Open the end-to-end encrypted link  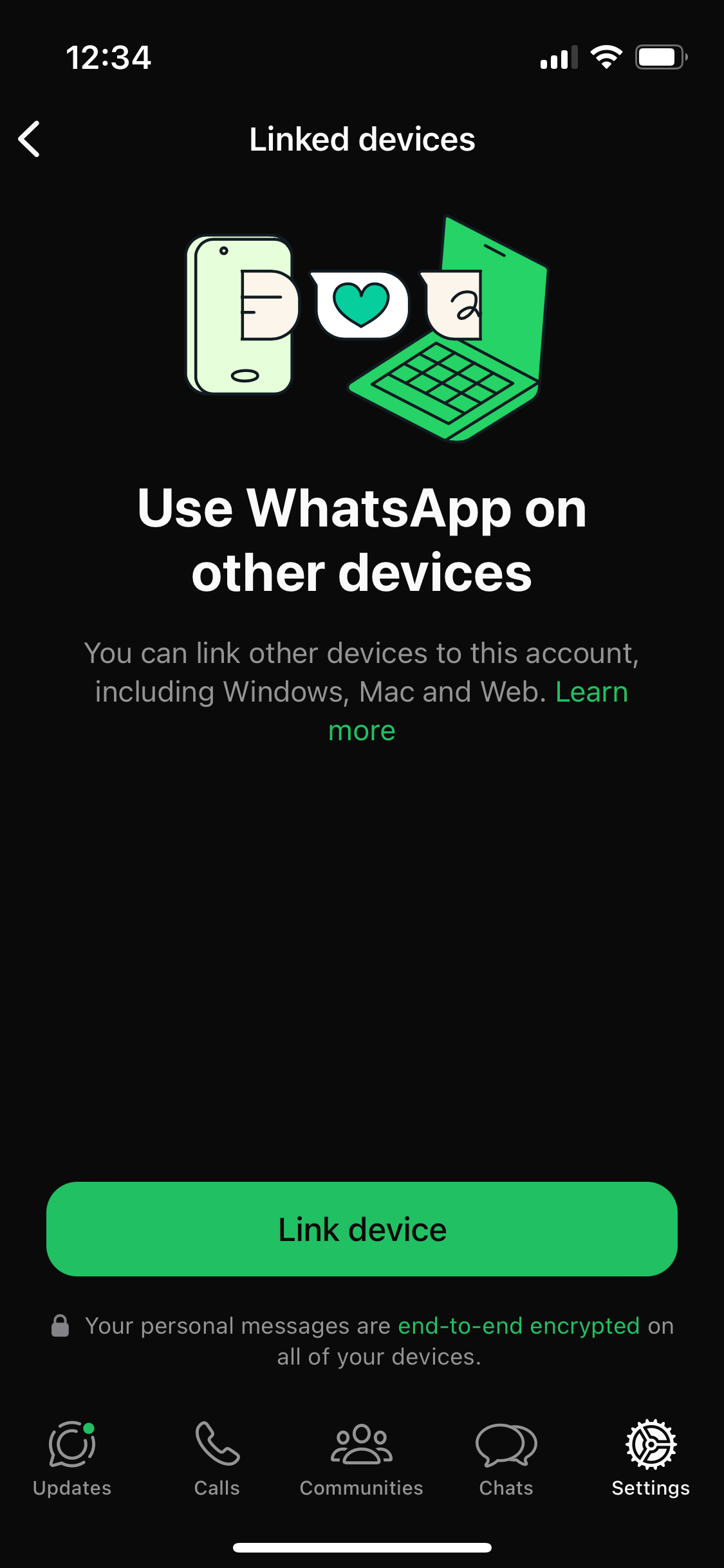tap(519, 1326)
